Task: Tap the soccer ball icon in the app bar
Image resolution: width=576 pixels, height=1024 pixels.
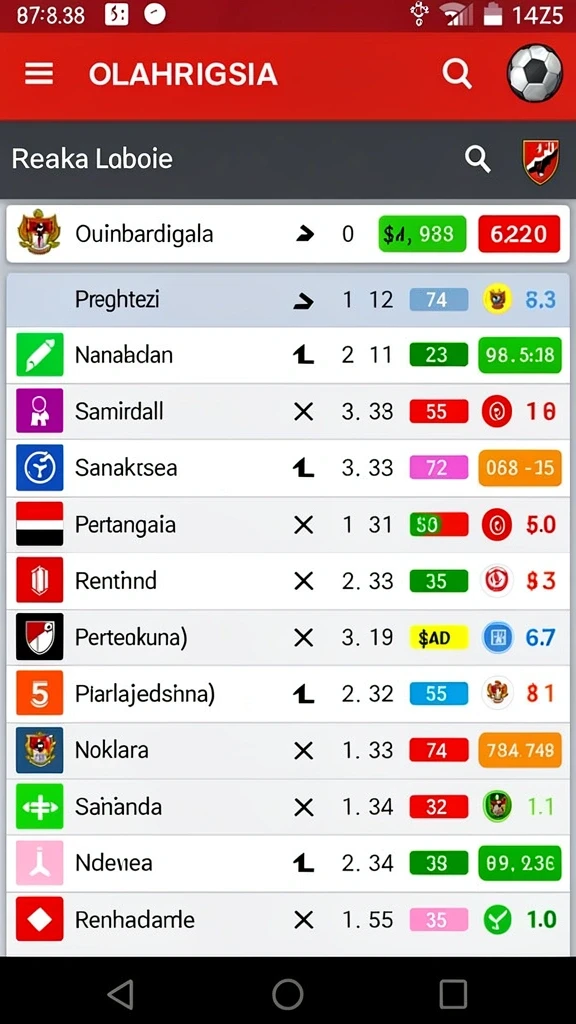Action: click(x=535, y=73)
